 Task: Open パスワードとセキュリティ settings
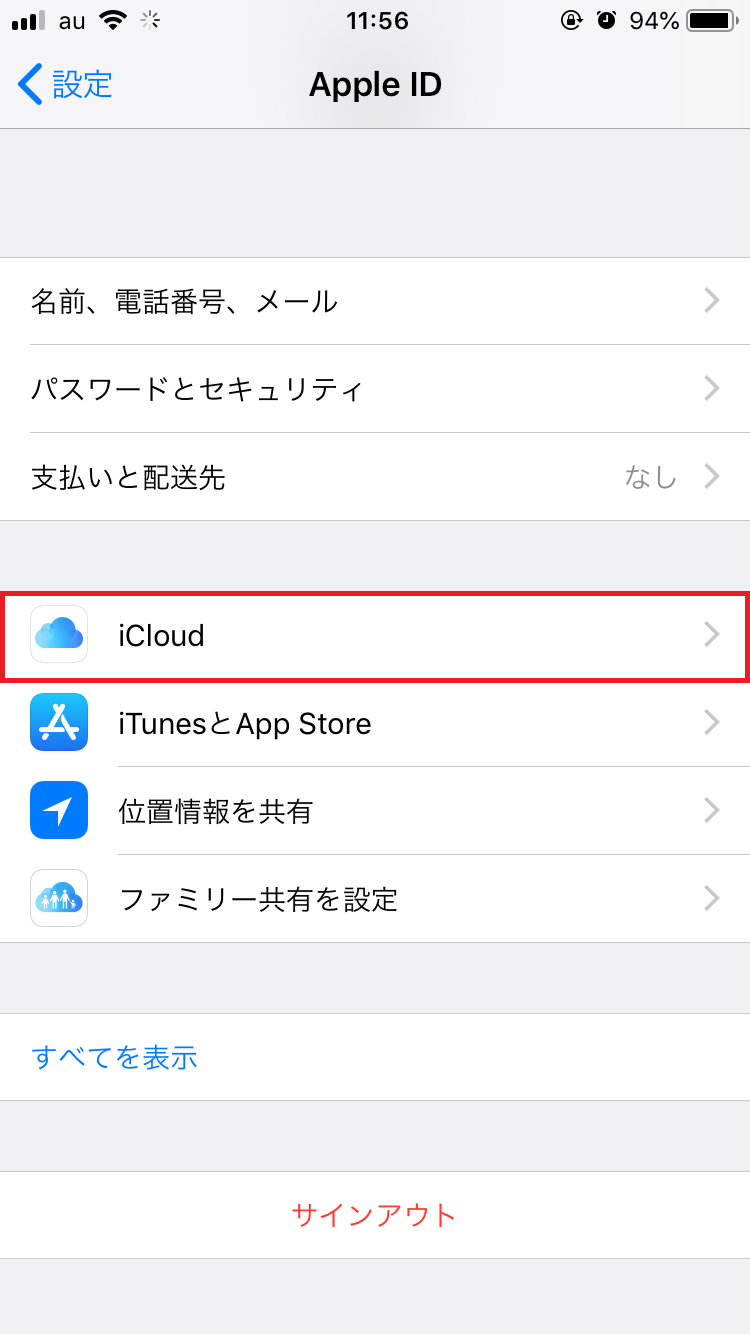click(375, 389)
